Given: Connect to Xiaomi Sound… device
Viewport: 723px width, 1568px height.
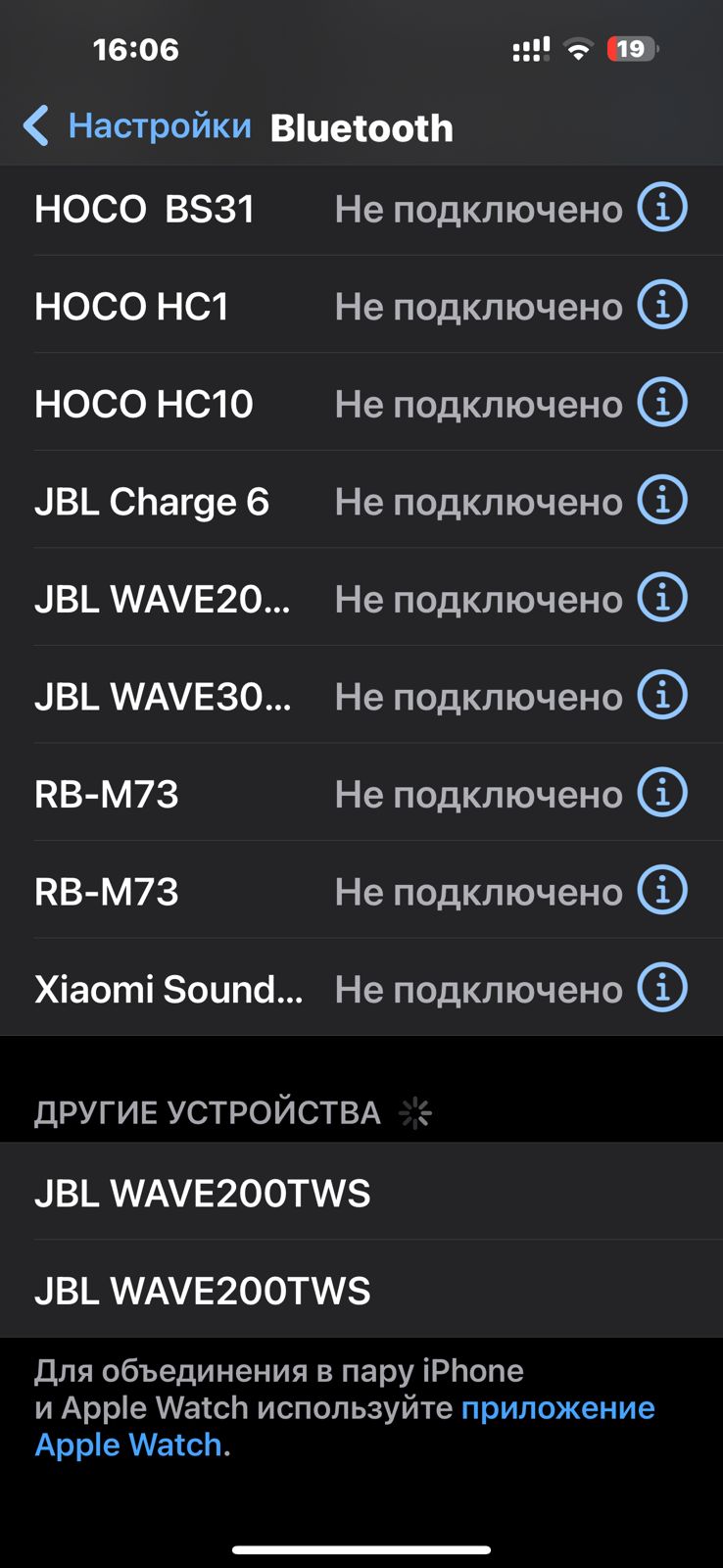Looking at the screenshot, I should tap(169, 990).
